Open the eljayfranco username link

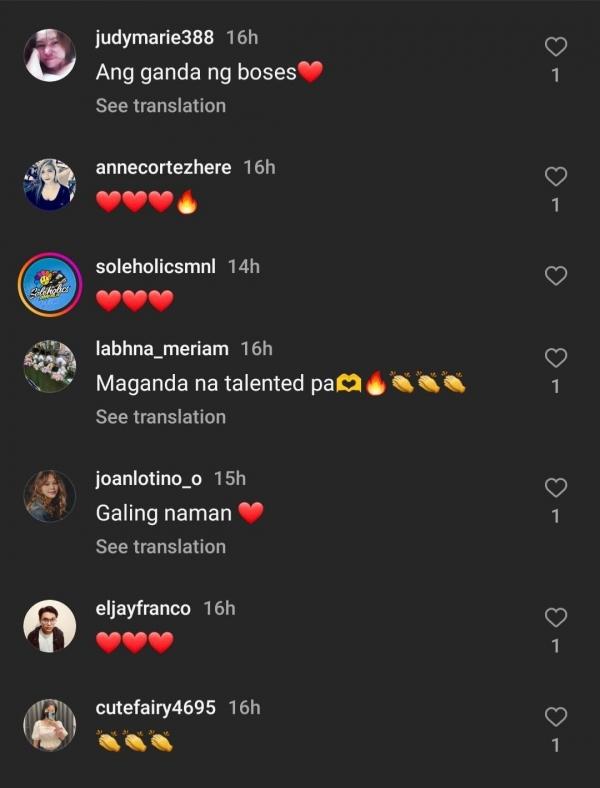click(143, 608)
